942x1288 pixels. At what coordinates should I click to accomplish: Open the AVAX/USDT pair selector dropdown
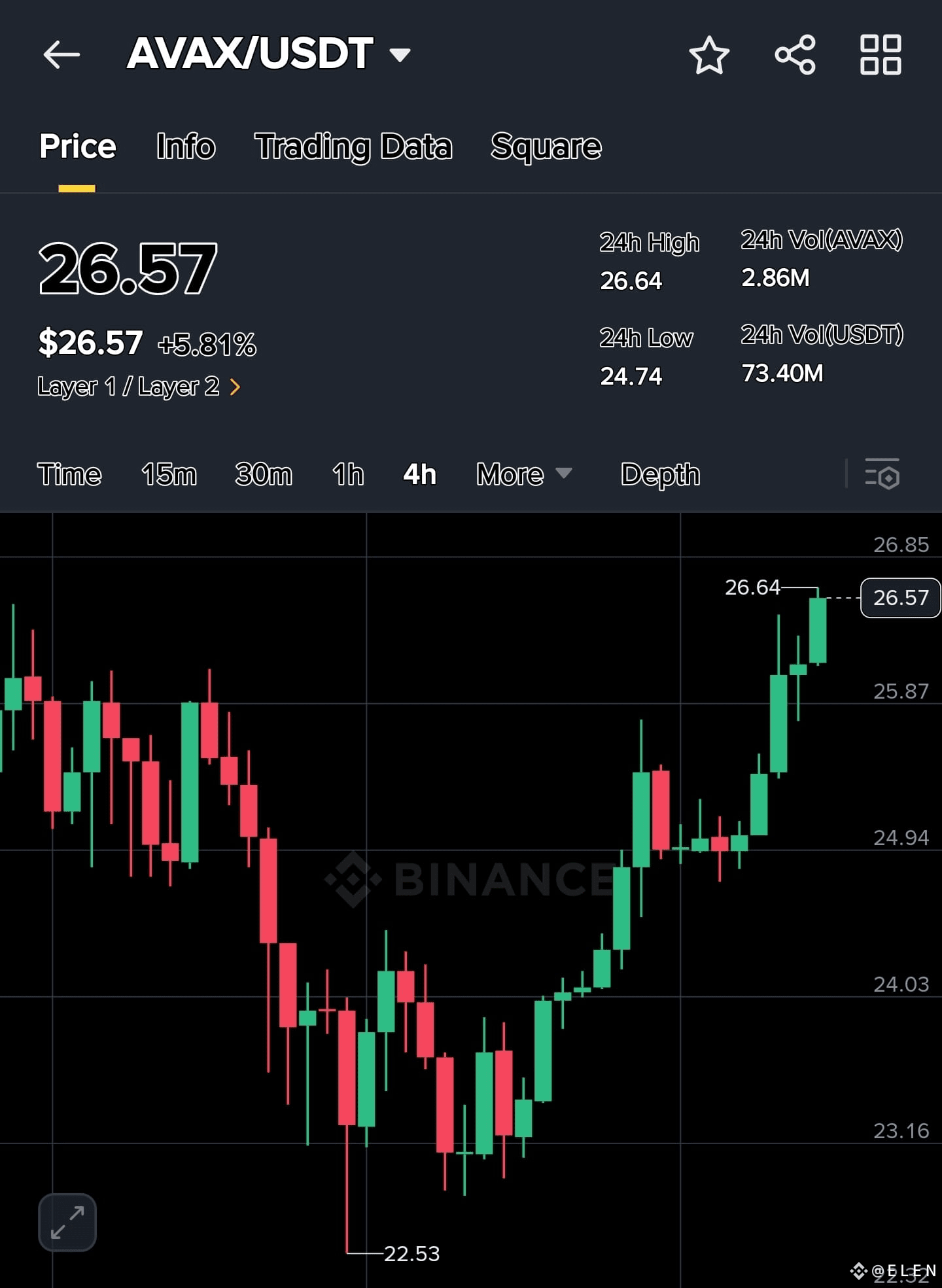tap(398, 55)
